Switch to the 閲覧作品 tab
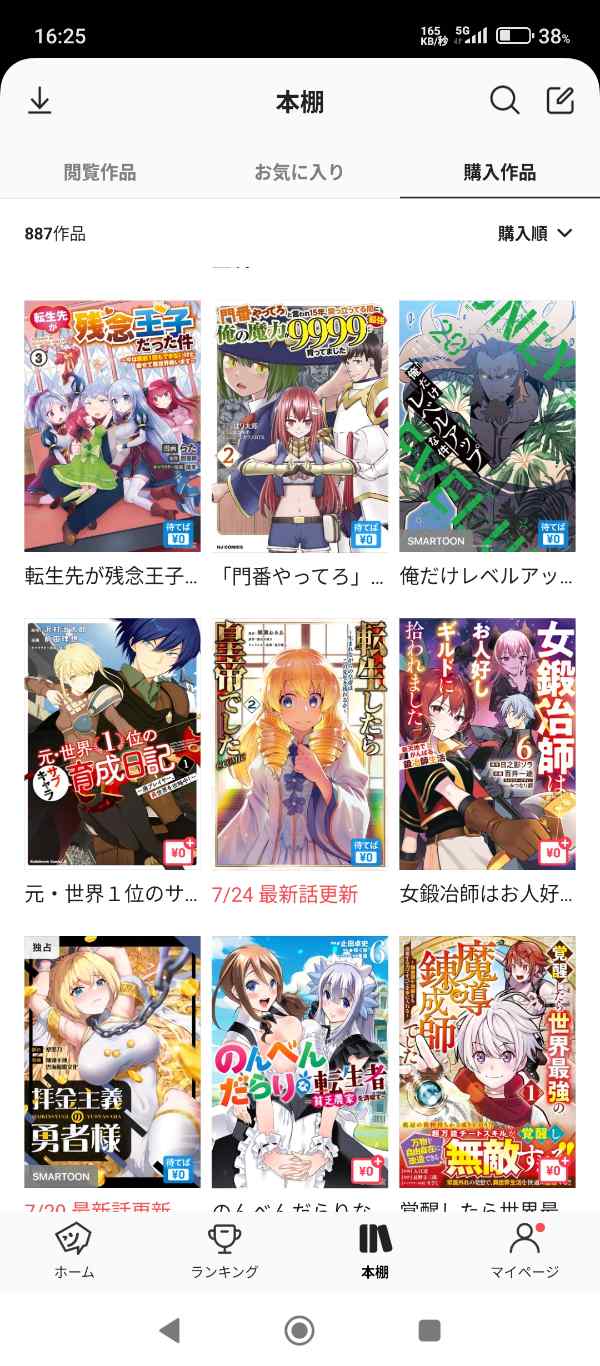600x1366 pixels. (100, 172)
